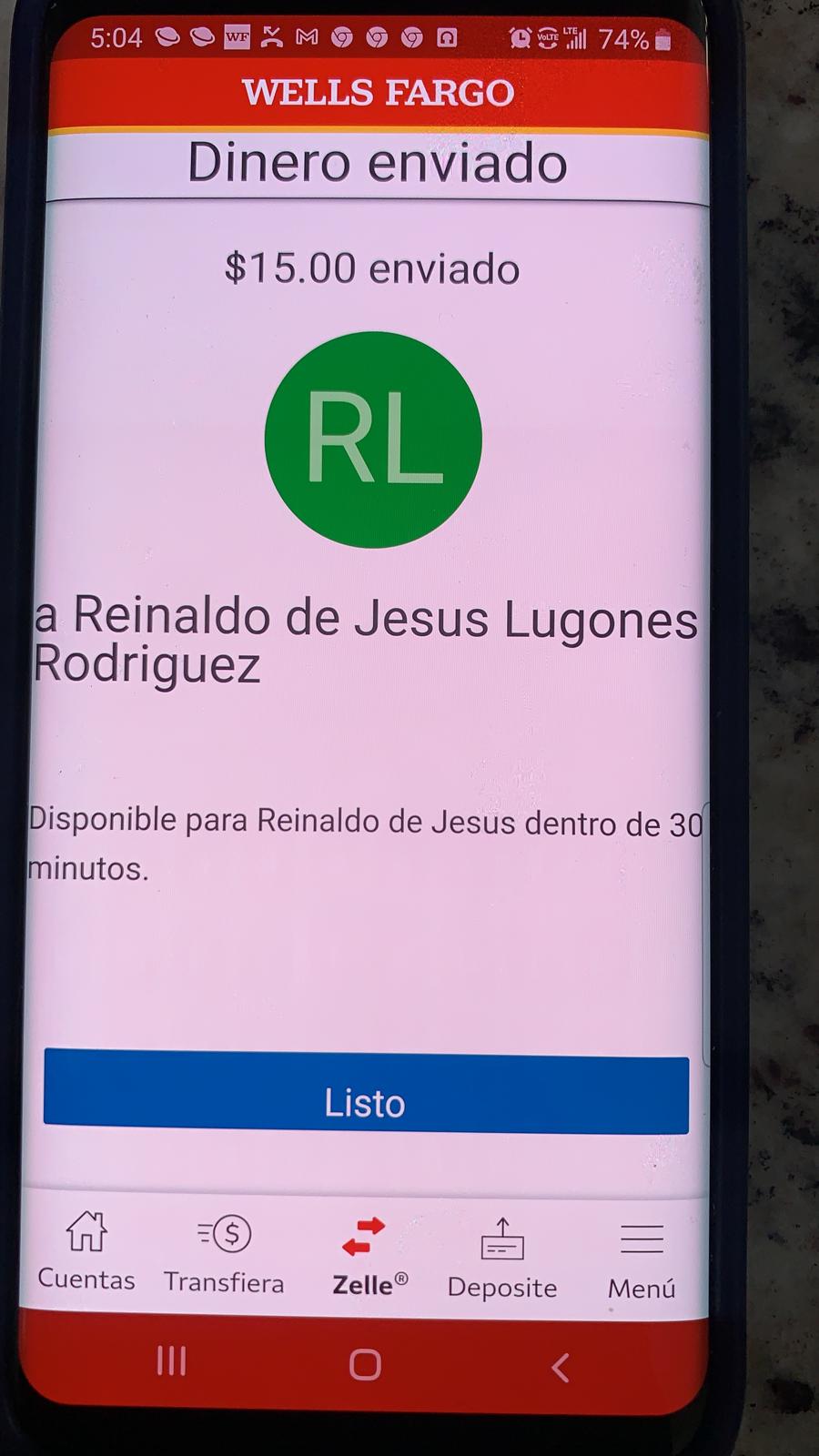The height and width of the screenshot is (1456, 819).
Task: Open the Cuentas tab
Action: point(86,1251)
